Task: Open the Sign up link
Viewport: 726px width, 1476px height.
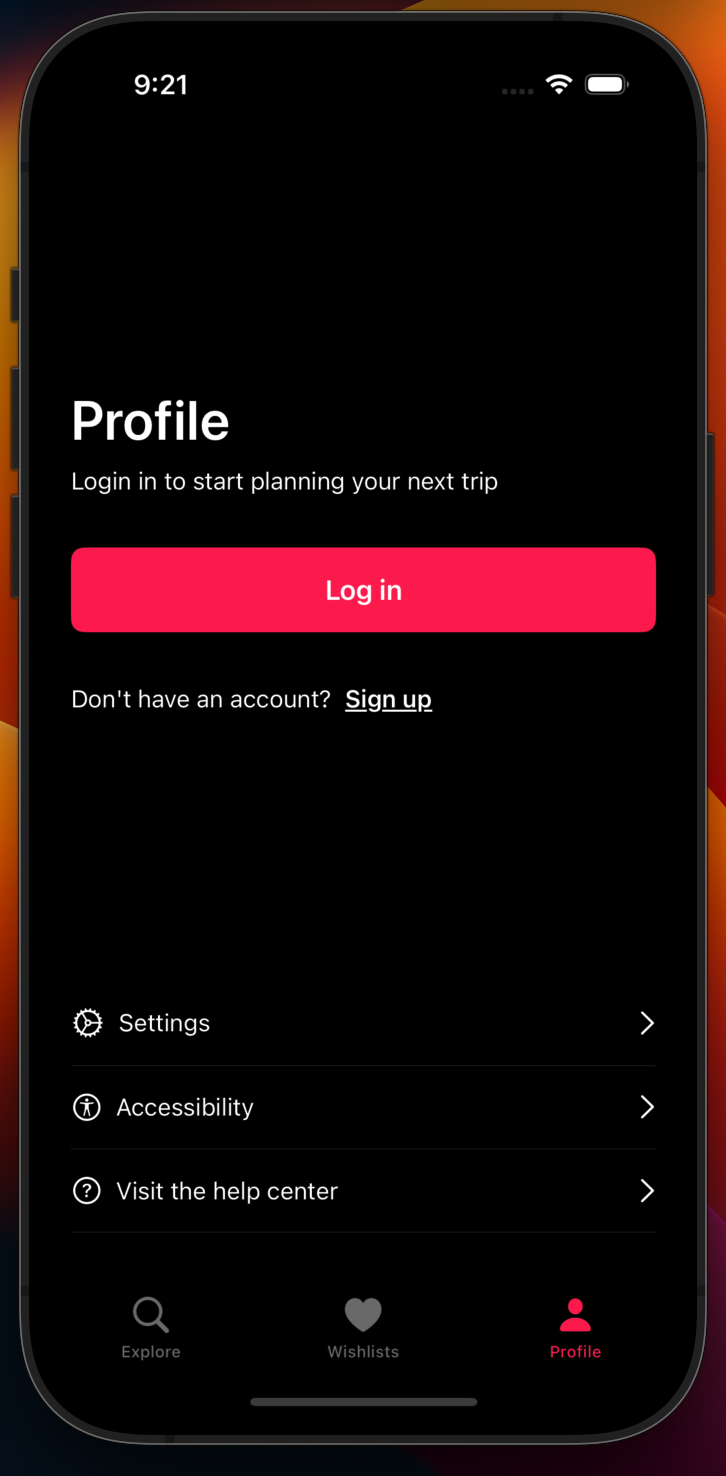Action: coord(388,699)
